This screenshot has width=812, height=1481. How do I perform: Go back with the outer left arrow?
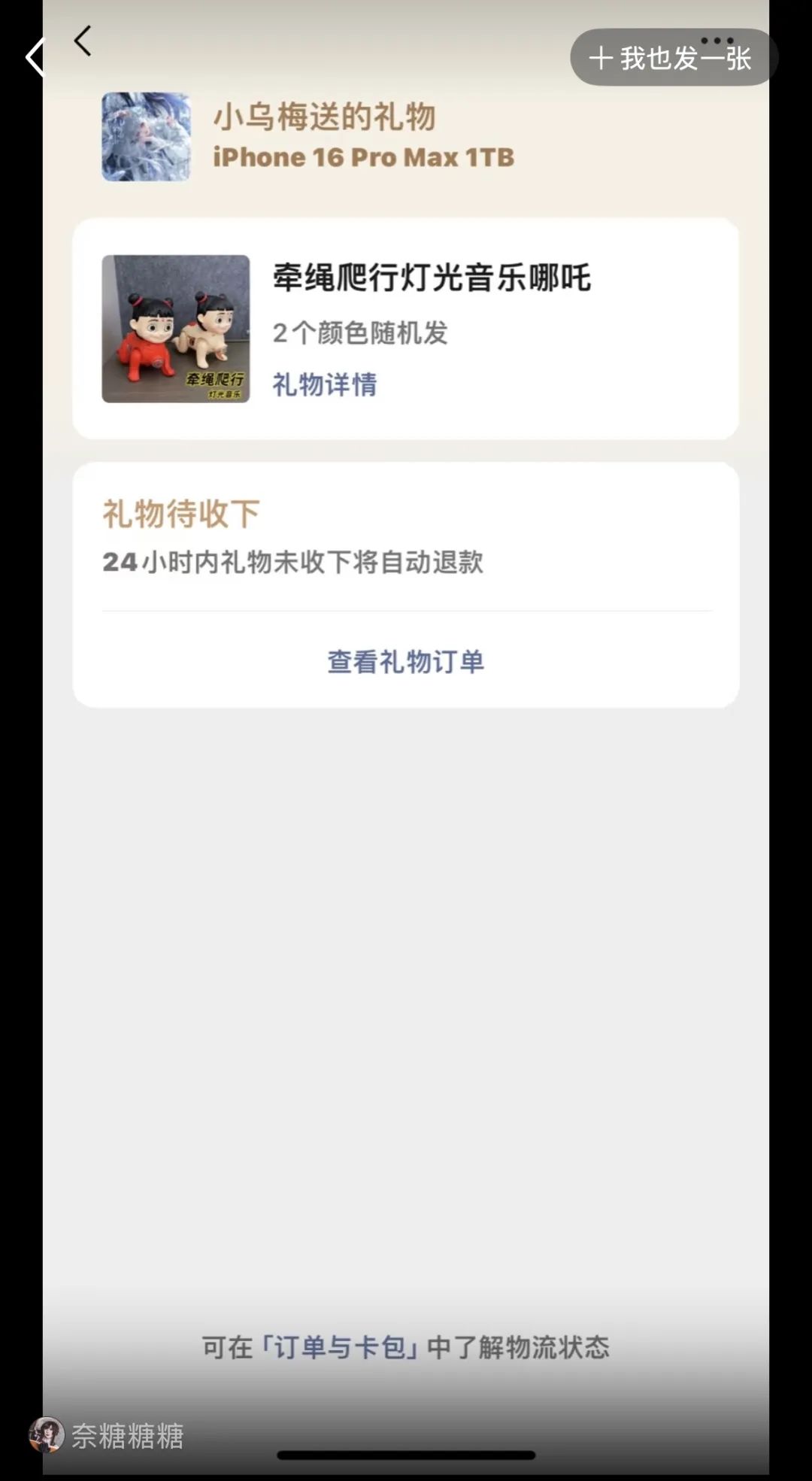[x=35, y=58]
